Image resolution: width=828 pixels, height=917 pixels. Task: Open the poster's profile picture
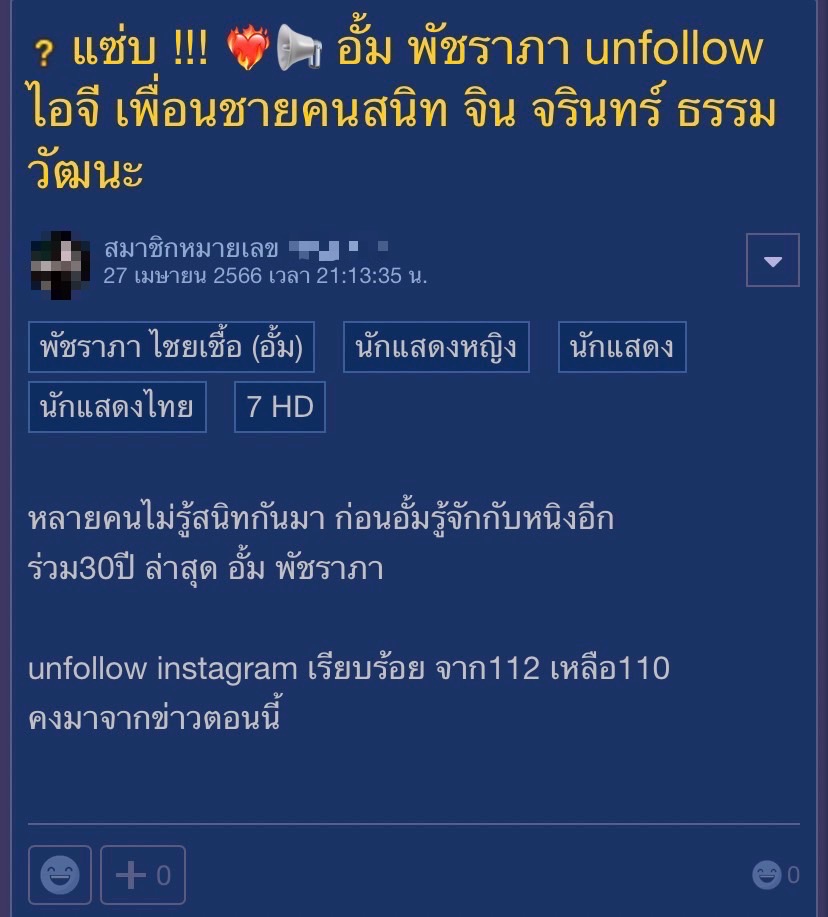(x=61, y=264)
